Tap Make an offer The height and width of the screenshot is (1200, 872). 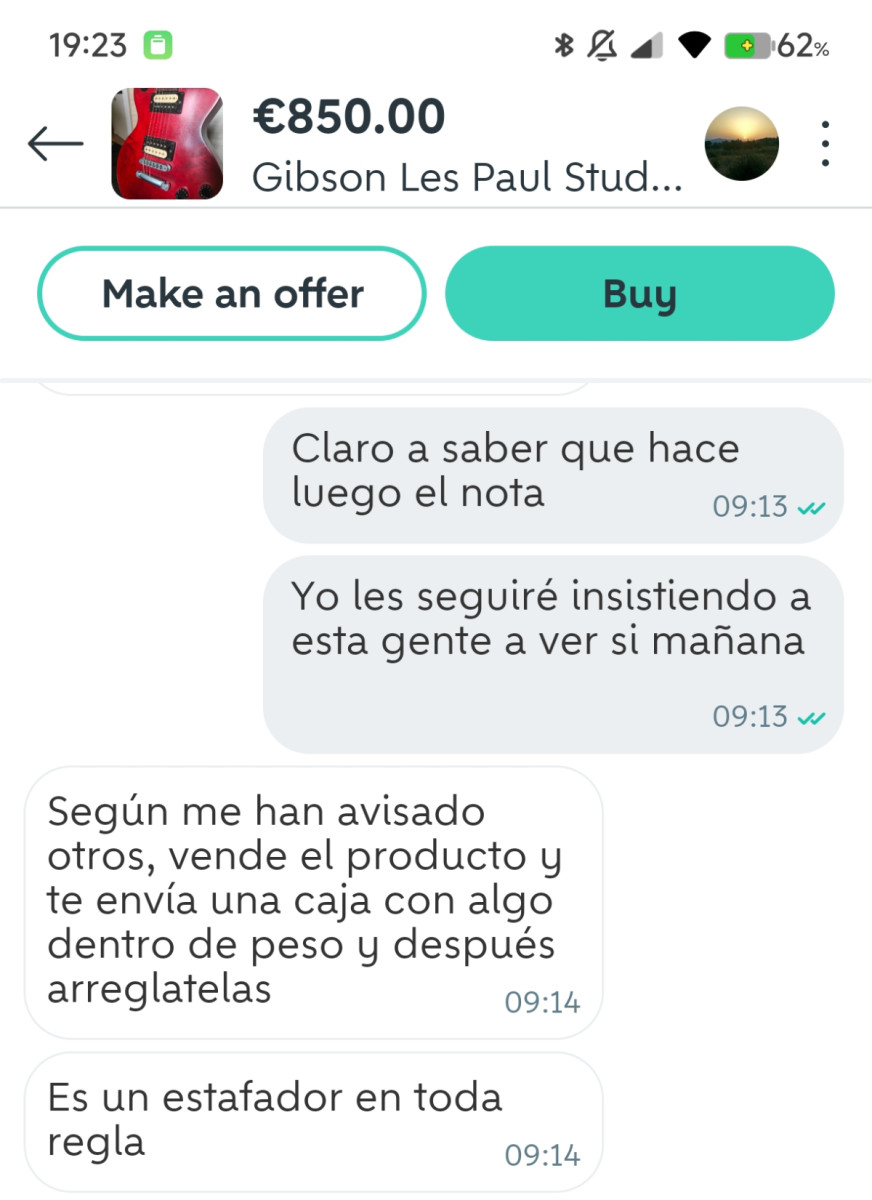232,294
